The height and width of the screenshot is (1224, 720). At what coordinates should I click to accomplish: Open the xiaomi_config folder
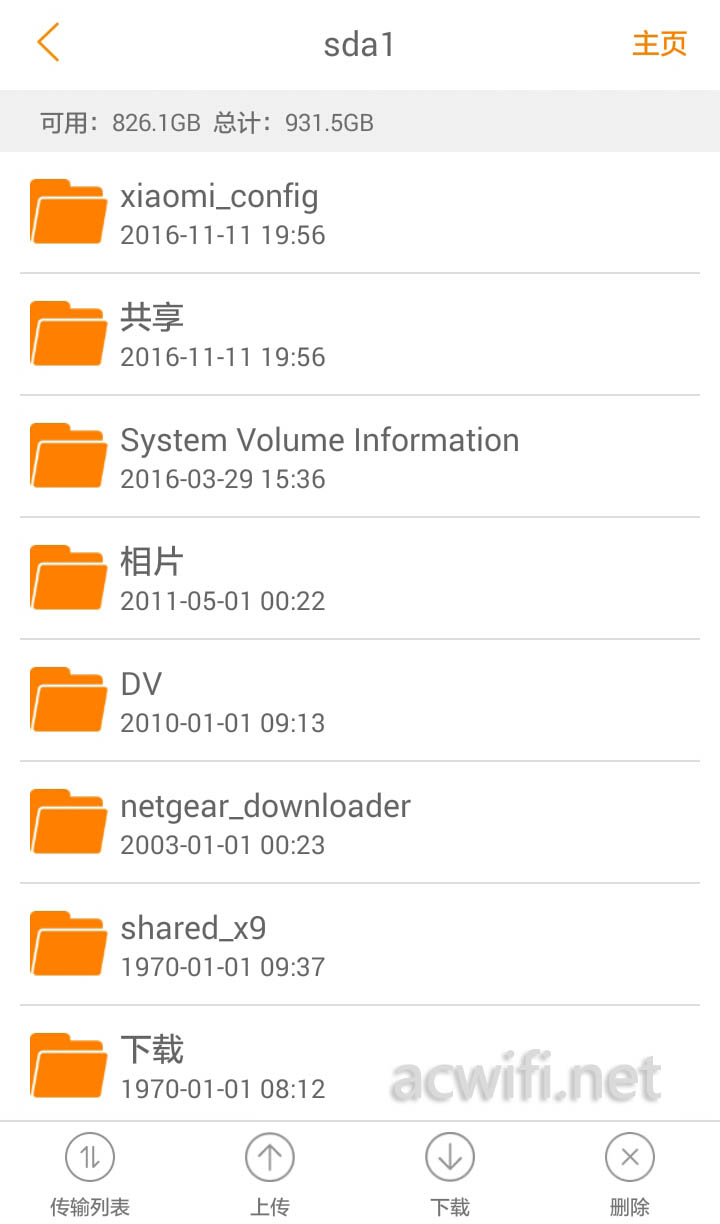tap(360, 213)
